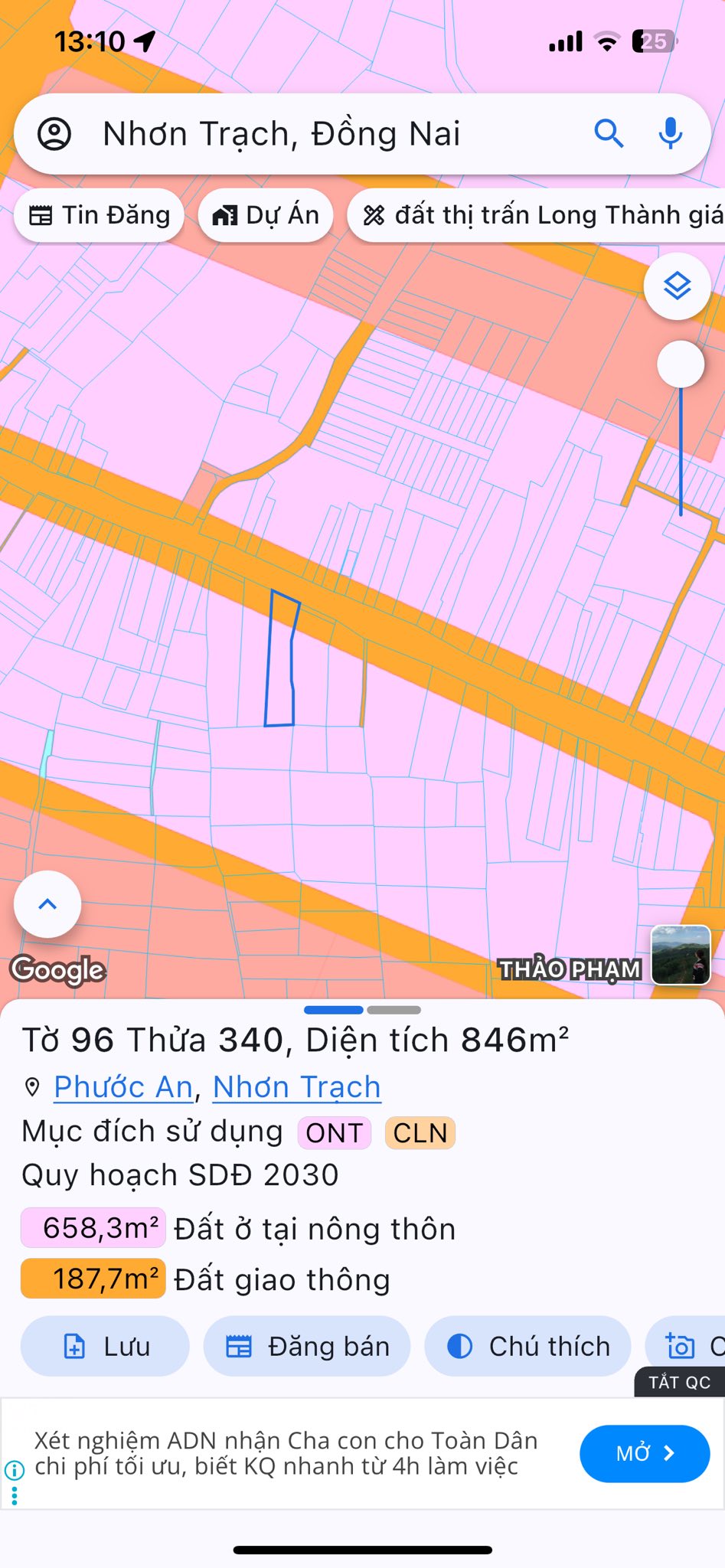
Task: Tap Đăng bán to list for sale
Action: (x=307, y=1346)
